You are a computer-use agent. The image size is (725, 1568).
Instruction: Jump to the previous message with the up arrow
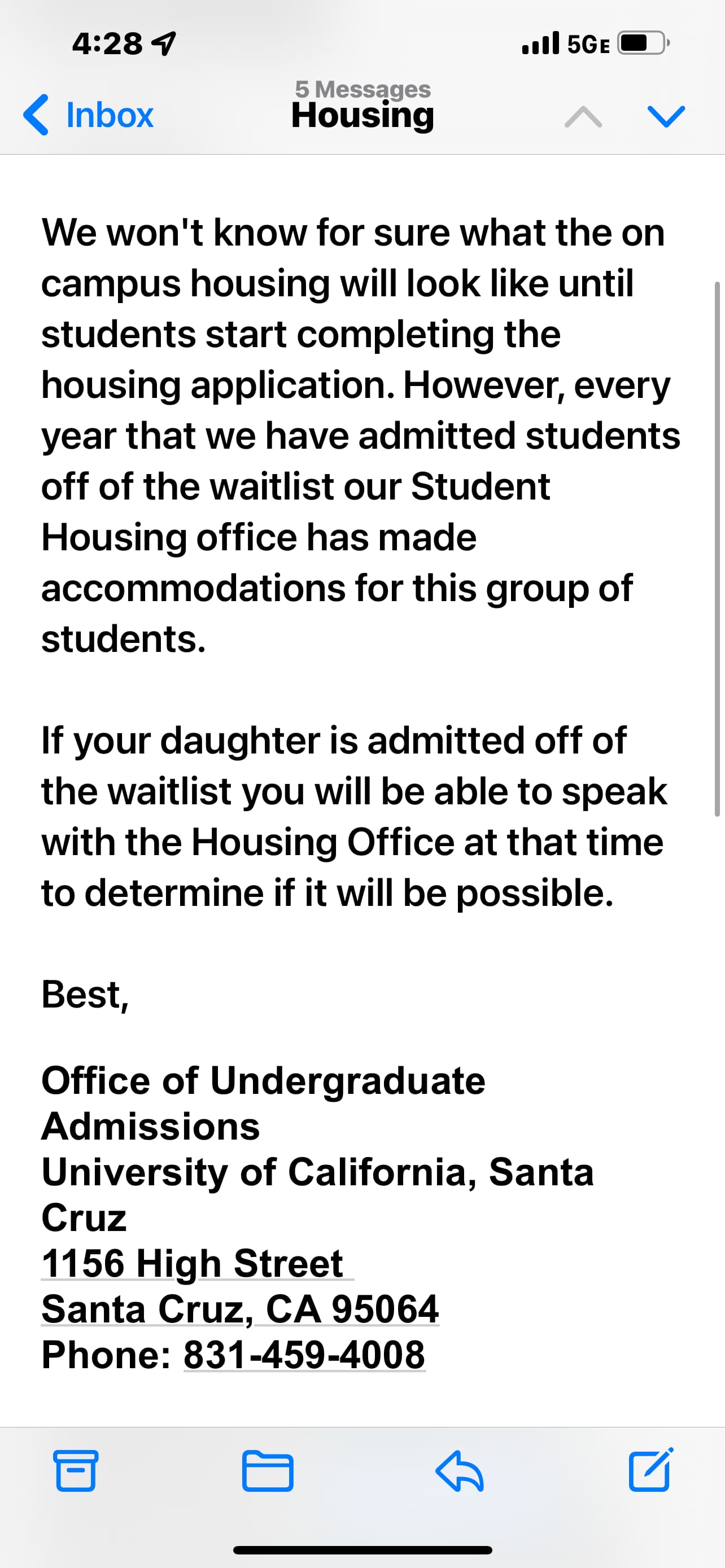(583, 116)
